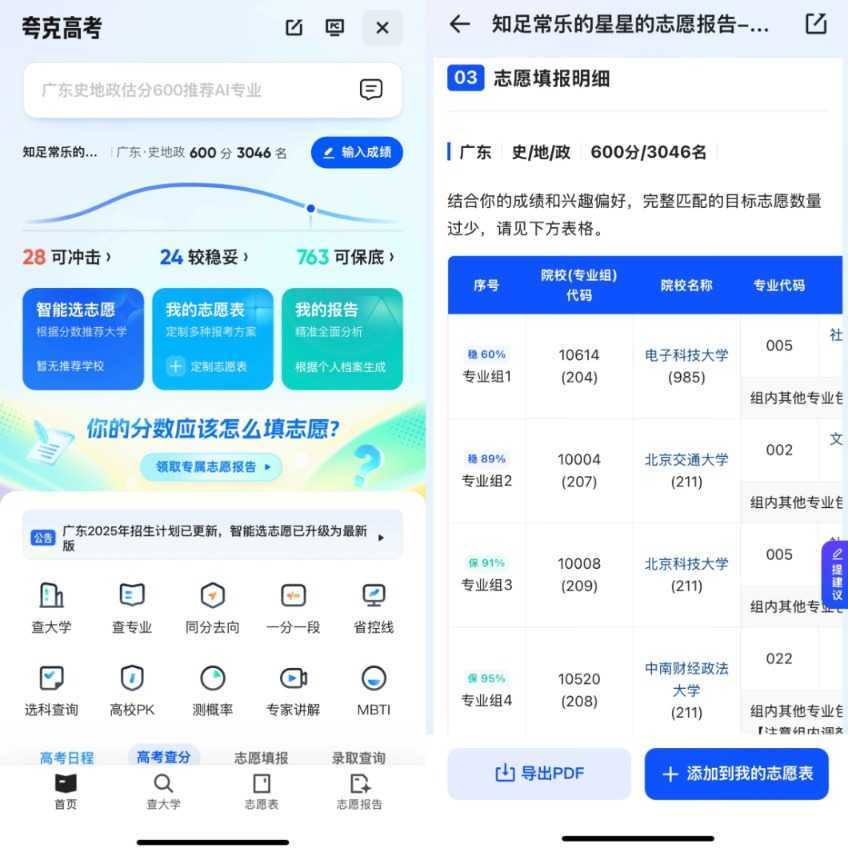This screenshot has height=848, width=848.
Task: Open the 智能选志愿 card
Action: point(83,338)
